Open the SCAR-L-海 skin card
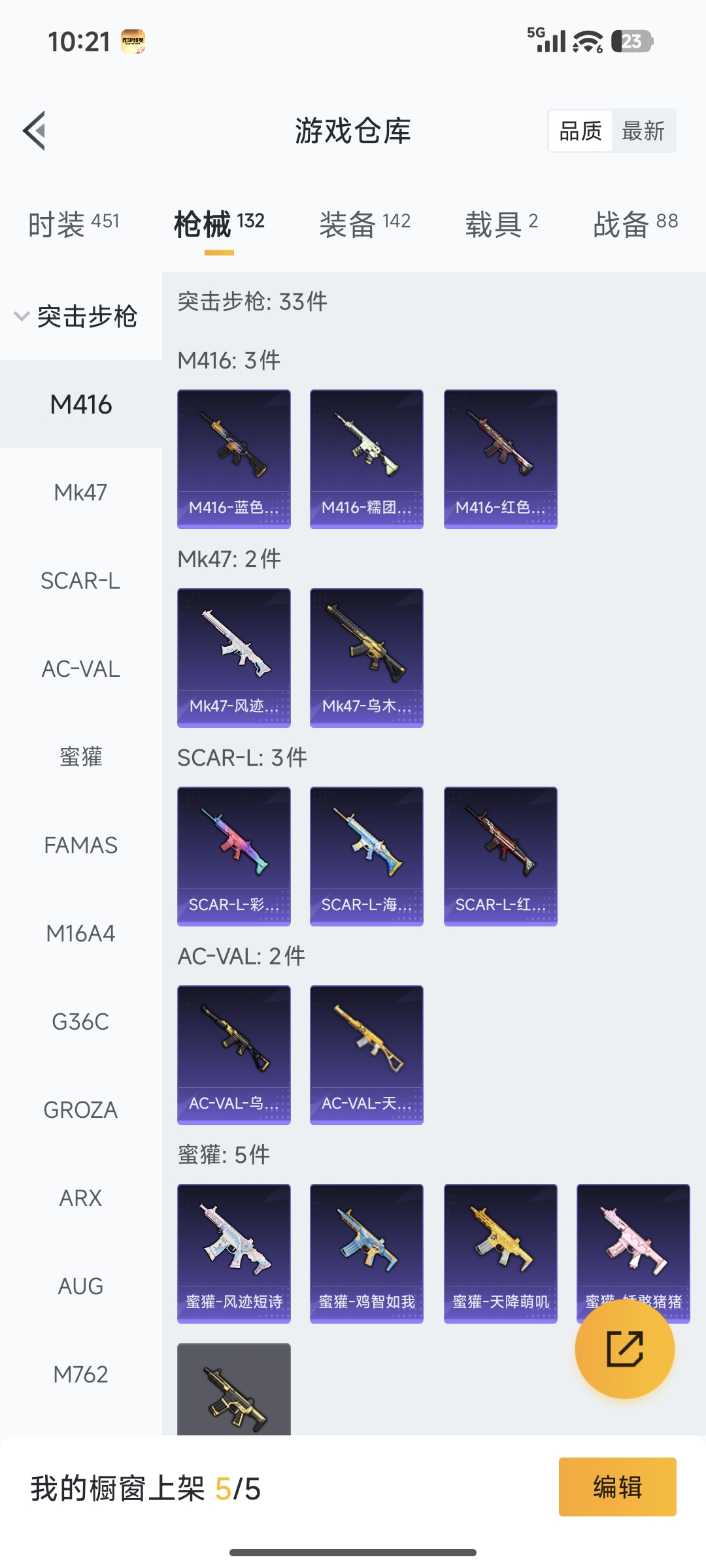 tap(367, 857)
